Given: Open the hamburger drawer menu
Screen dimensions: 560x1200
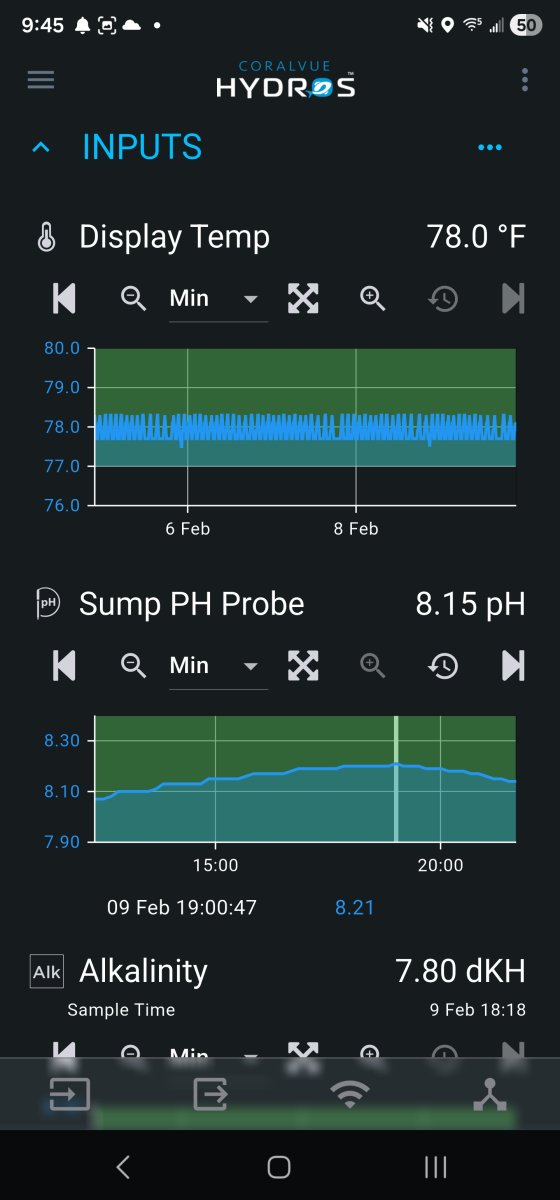Looking at the screenshot, I should click(x=41, y=80).
